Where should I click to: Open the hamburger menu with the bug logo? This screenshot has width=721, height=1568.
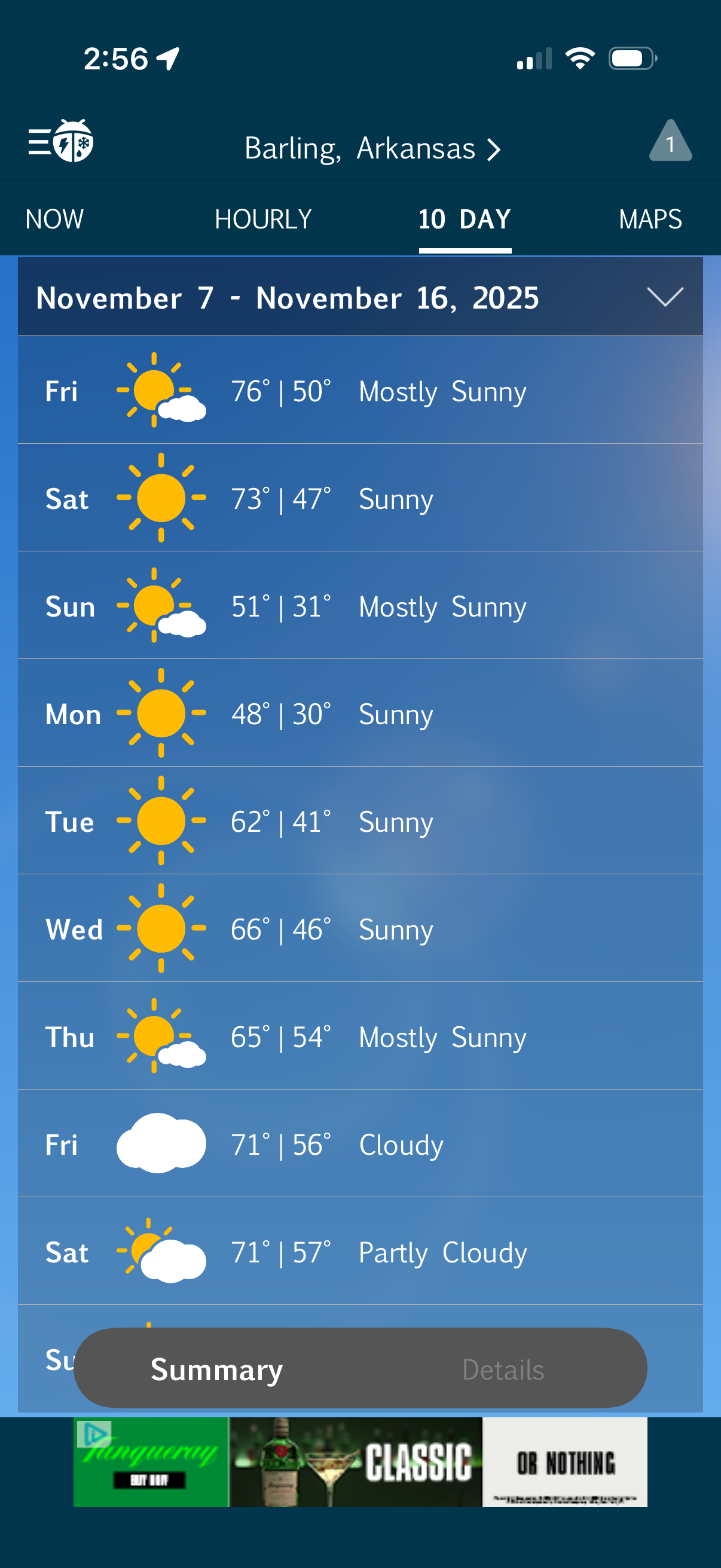pyautogui.click(x=60, y=142)
